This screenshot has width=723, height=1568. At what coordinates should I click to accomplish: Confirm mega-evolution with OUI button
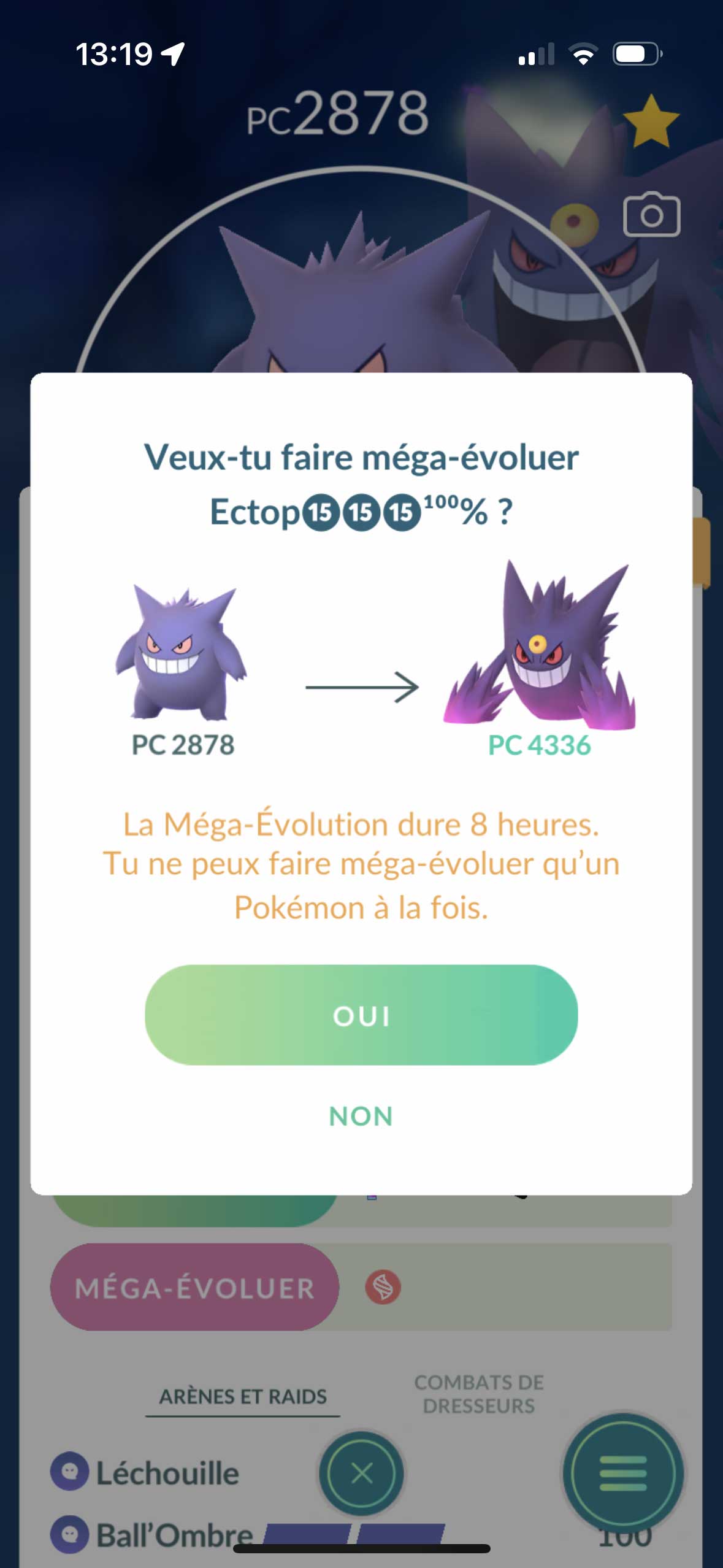tap(361, 1015)
